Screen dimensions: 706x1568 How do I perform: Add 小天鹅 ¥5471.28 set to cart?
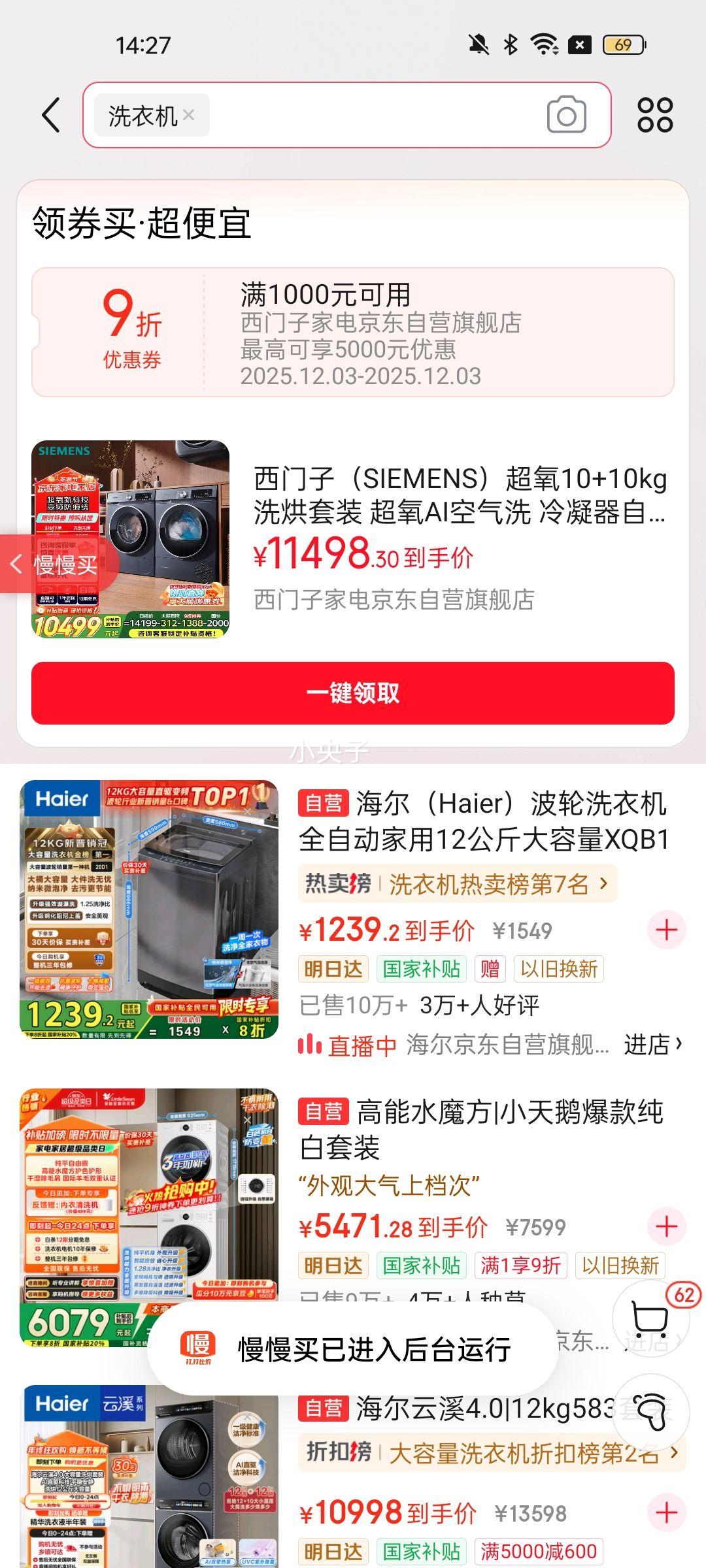point(666,1226)
